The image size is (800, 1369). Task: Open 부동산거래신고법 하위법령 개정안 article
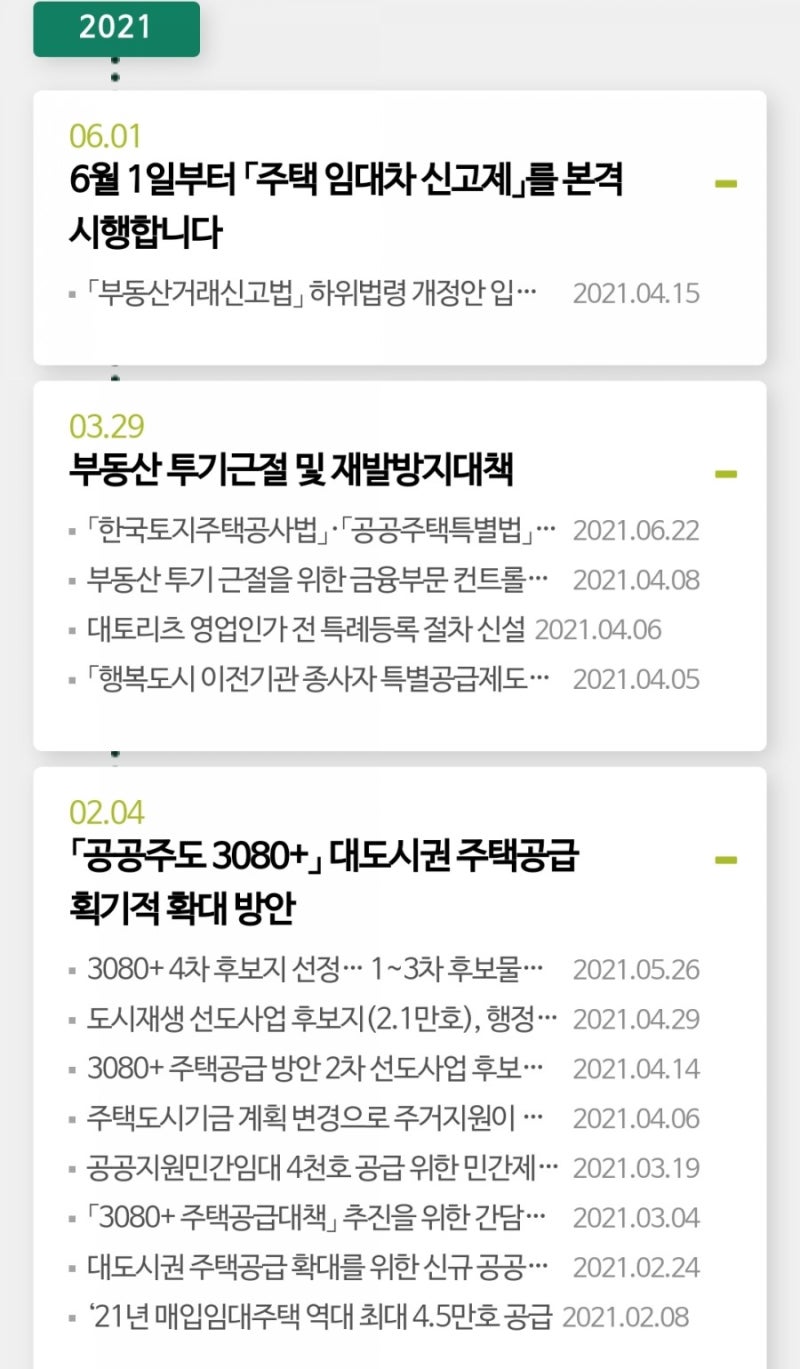pos(312,294)
